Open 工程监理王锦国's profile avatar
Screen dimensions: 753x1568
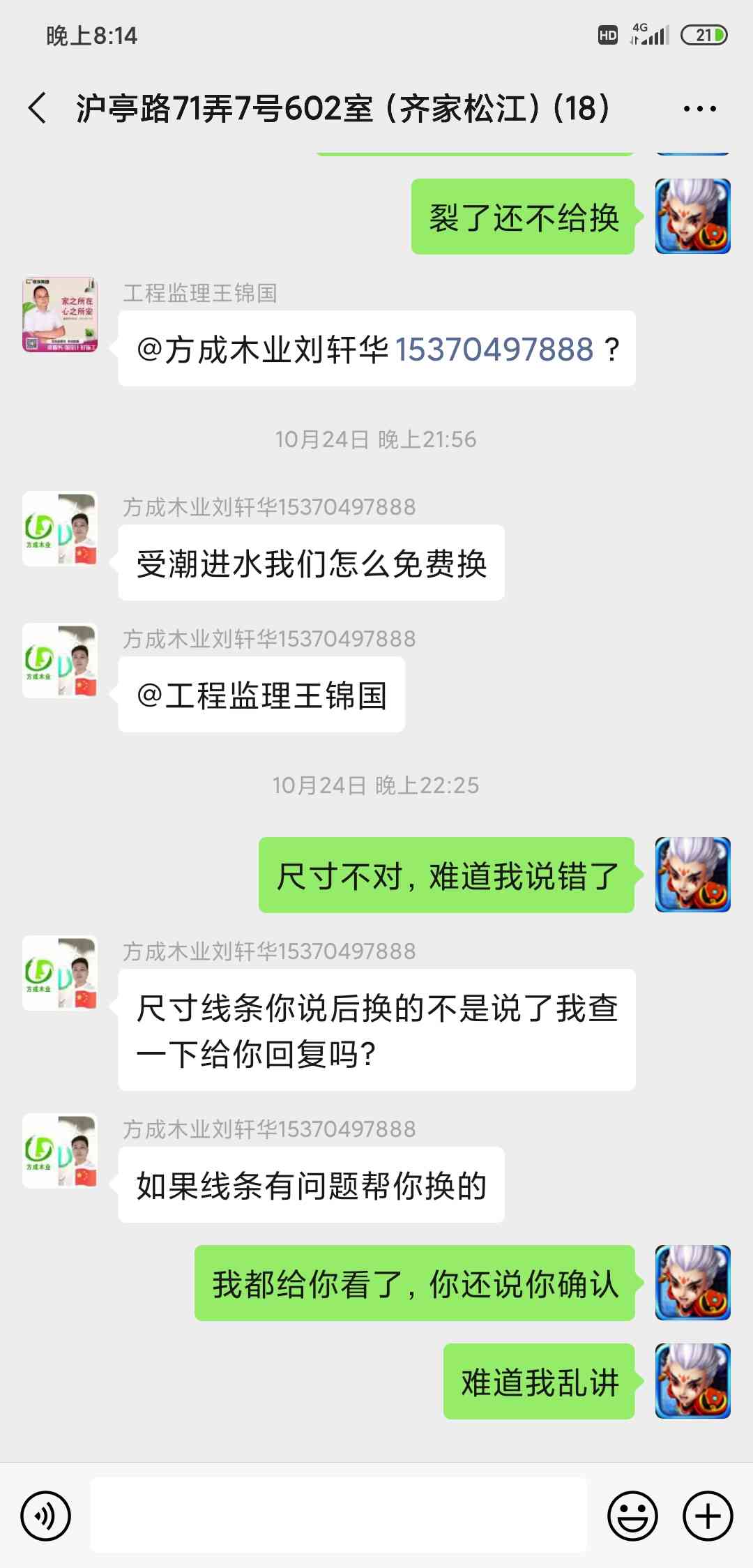[x=60, y=315]
